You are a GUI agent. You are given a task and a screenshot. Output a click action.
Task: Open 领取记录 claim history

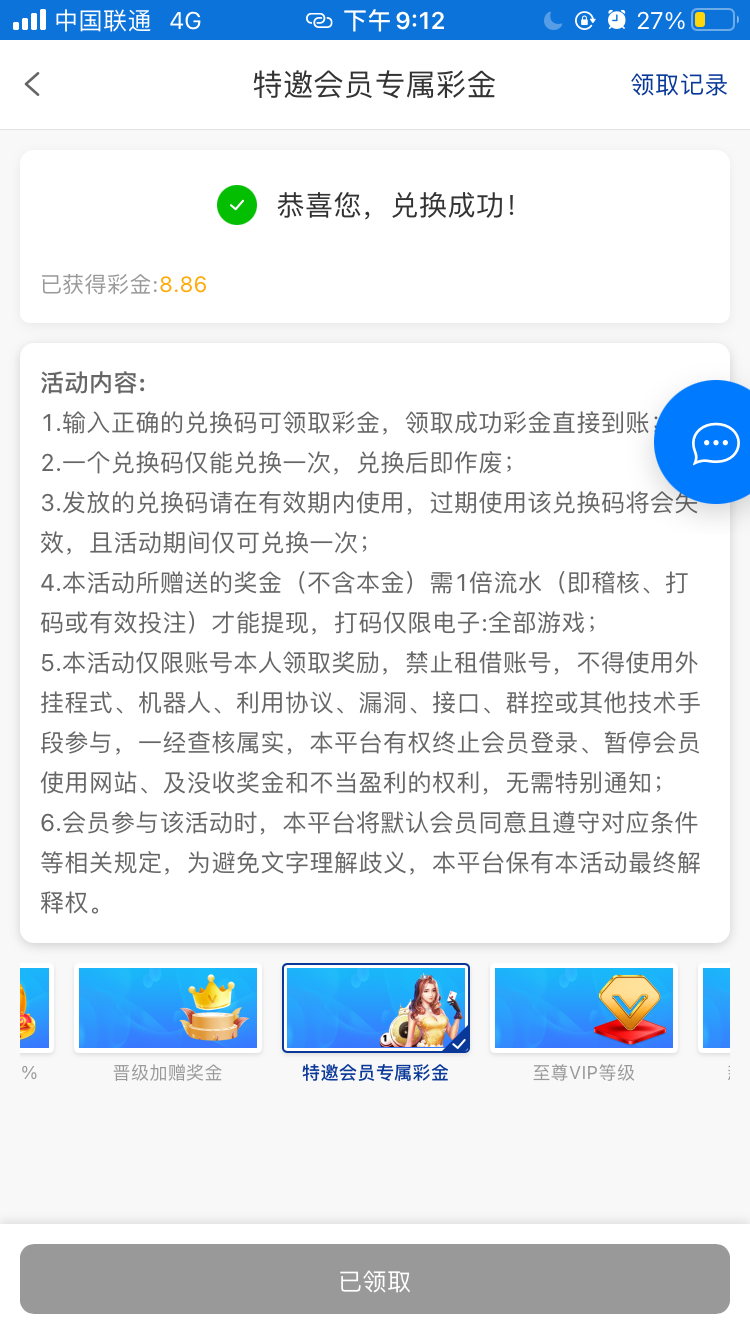pyautogui.click(x=679, y=85)
